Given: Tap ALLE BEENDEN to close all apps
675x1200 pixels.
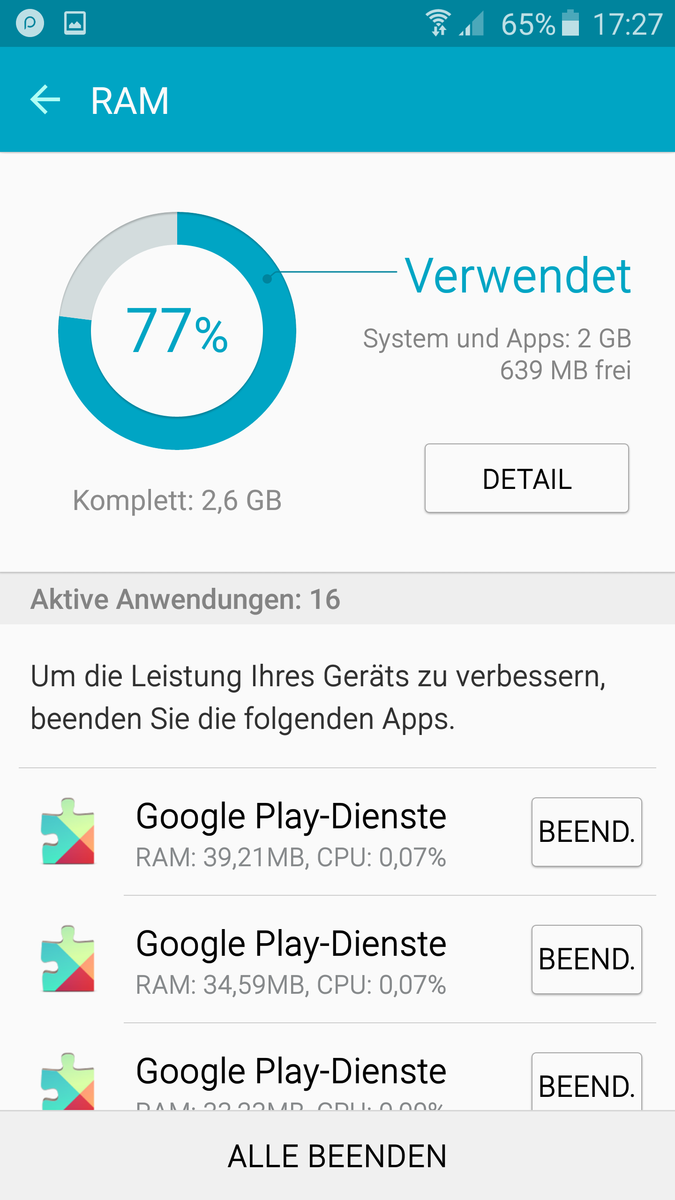Looking at the screenshot, I should [x=337, y=1156].
